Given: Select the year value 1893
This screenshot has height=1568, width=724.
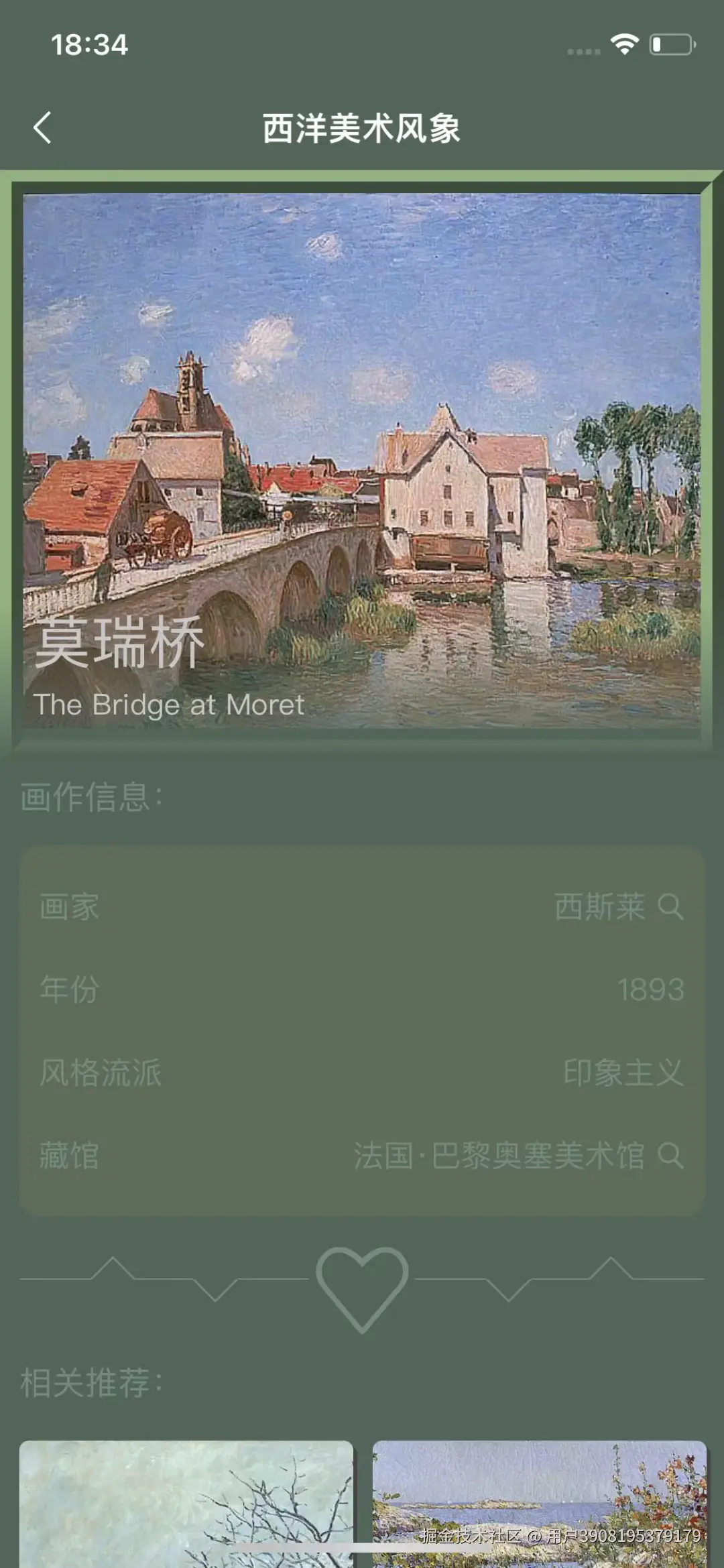Looking at the screenshot, I should pos(648,988).
